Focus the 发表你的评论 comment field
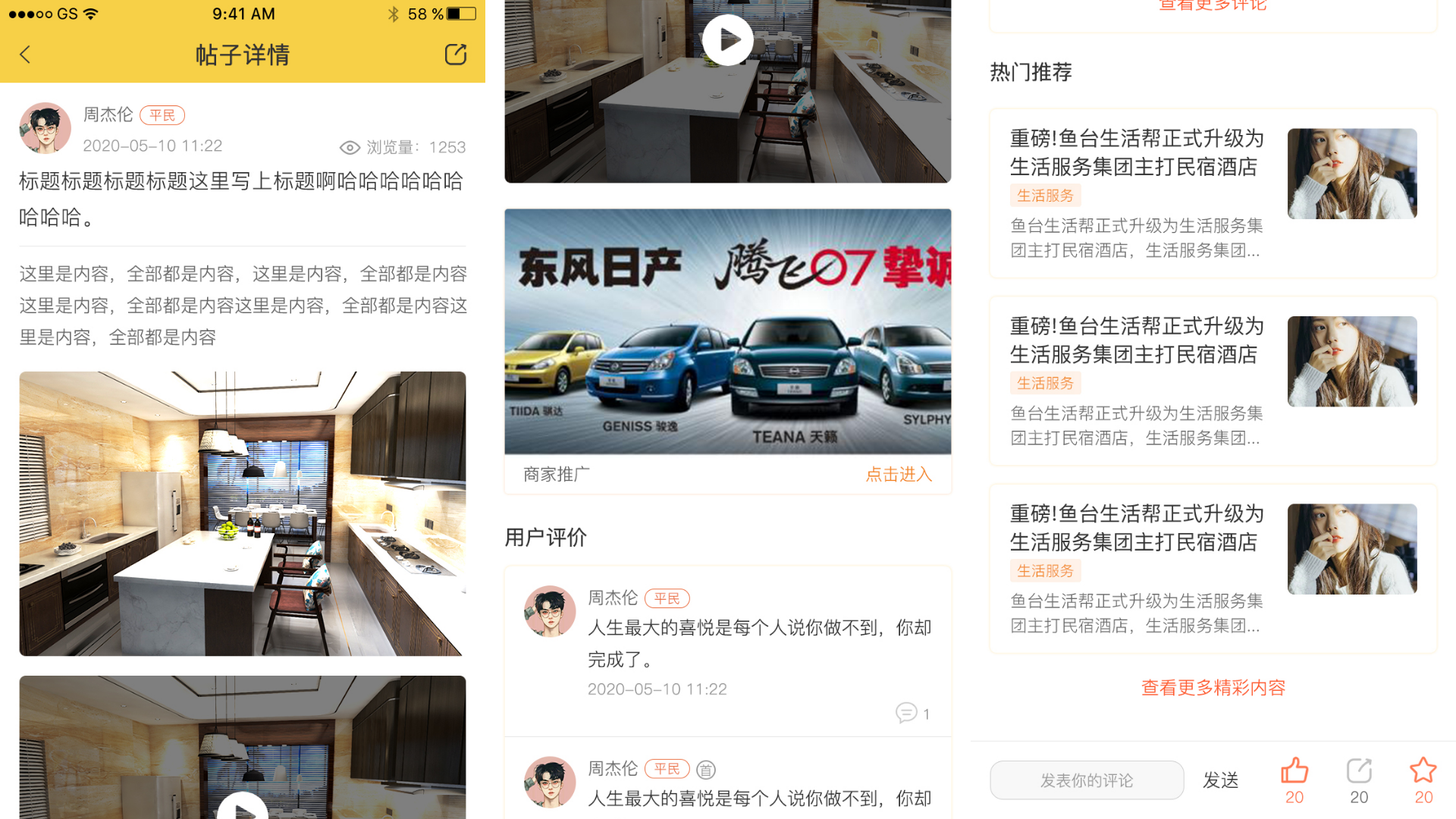Viewport: 1456px width, 819px height. click(1086, 780)
